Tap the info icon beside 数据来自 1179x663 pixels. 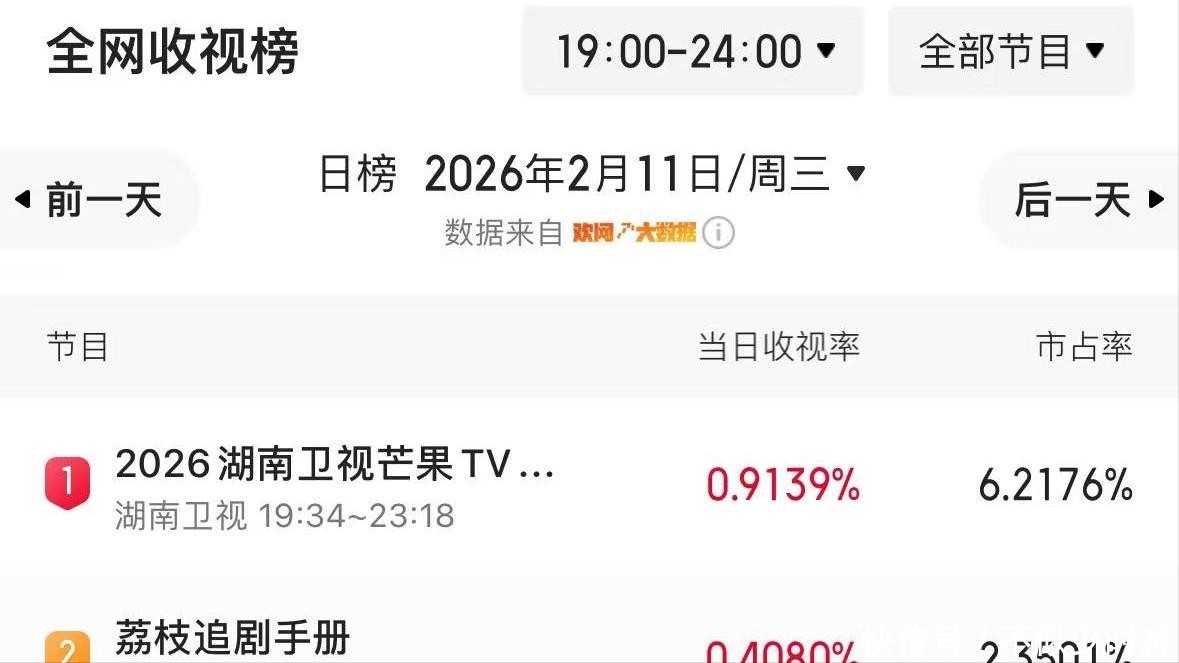point(718,234)
